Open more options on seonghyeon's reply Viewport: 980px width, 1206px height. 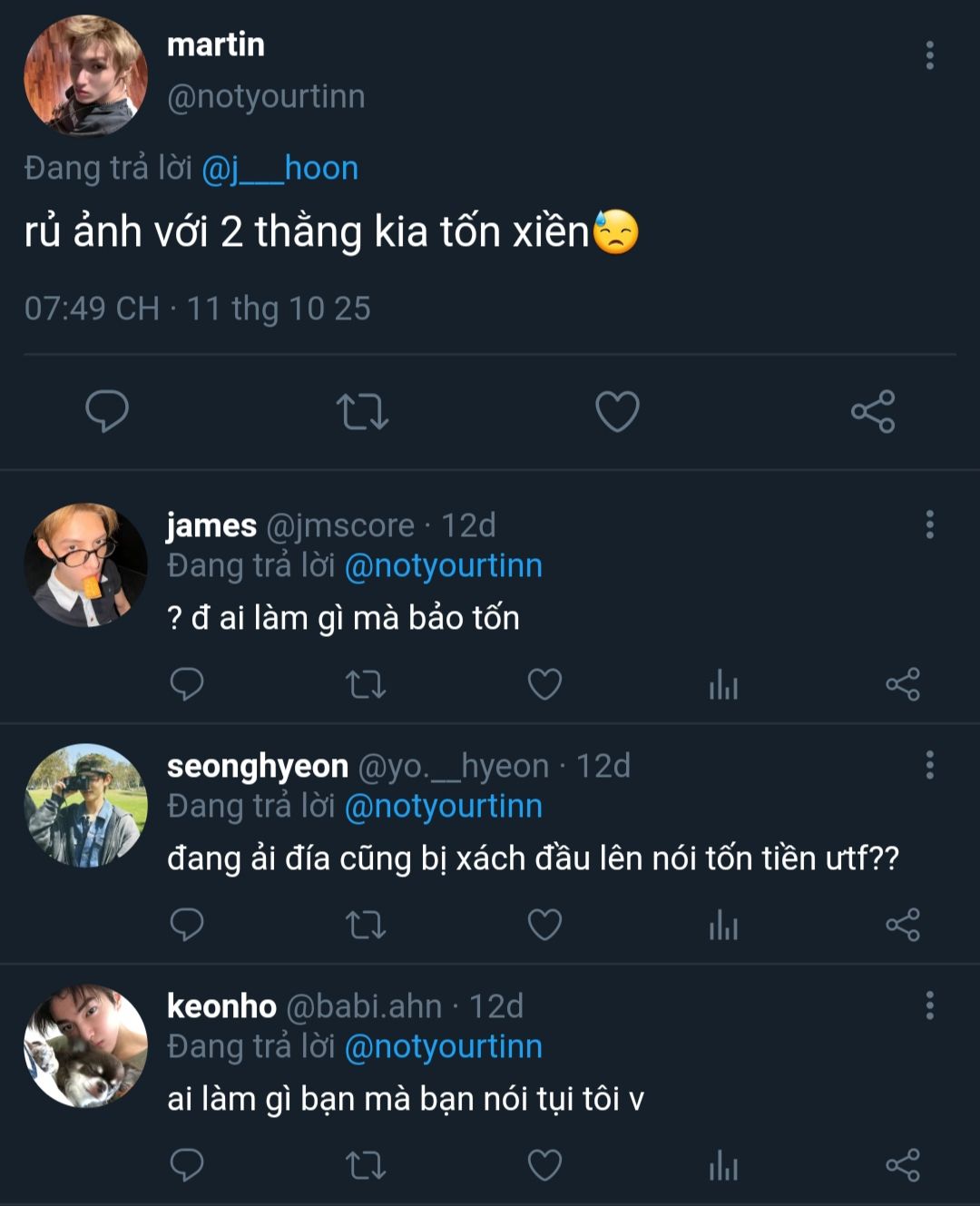[929, 765]
